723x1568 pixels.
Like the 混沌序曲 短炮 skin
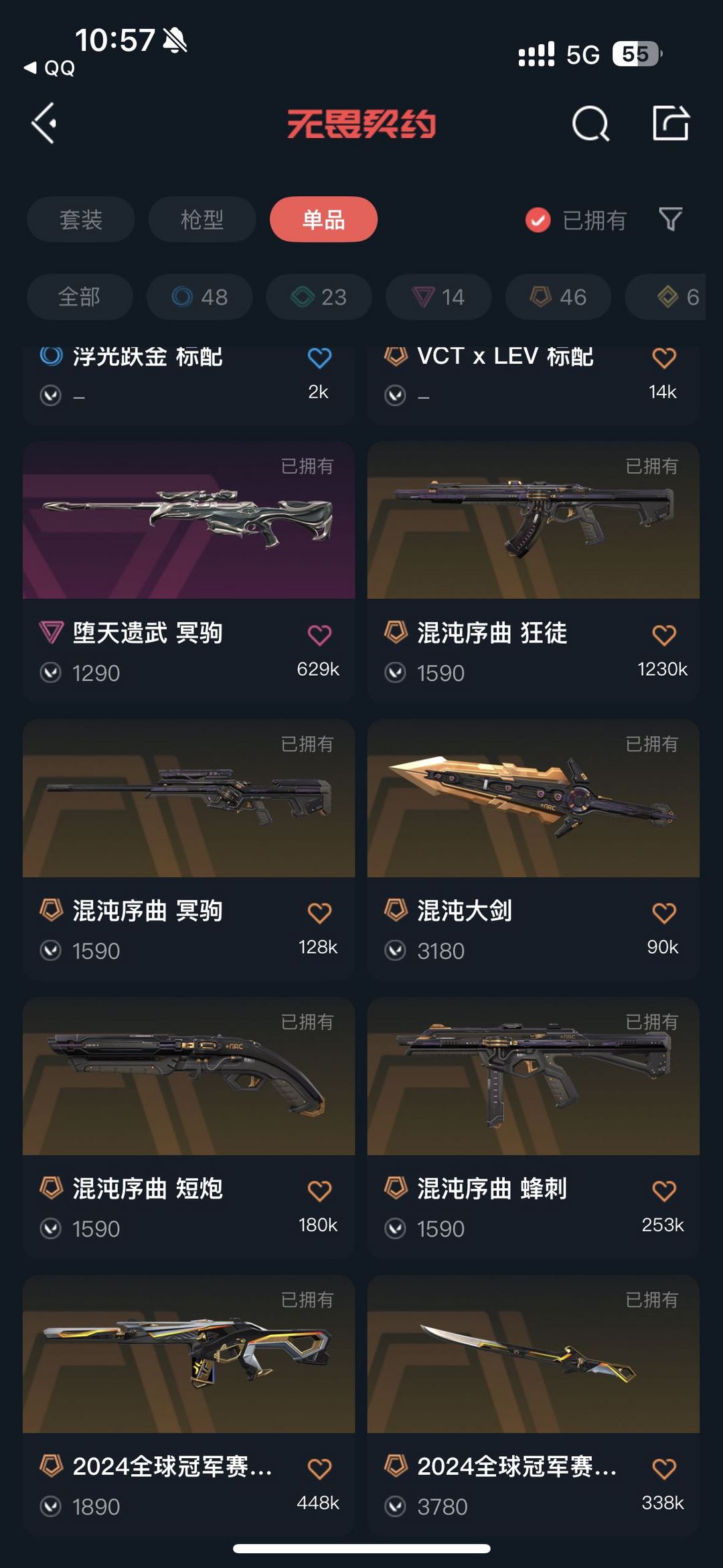click(x=319, y=1191)
